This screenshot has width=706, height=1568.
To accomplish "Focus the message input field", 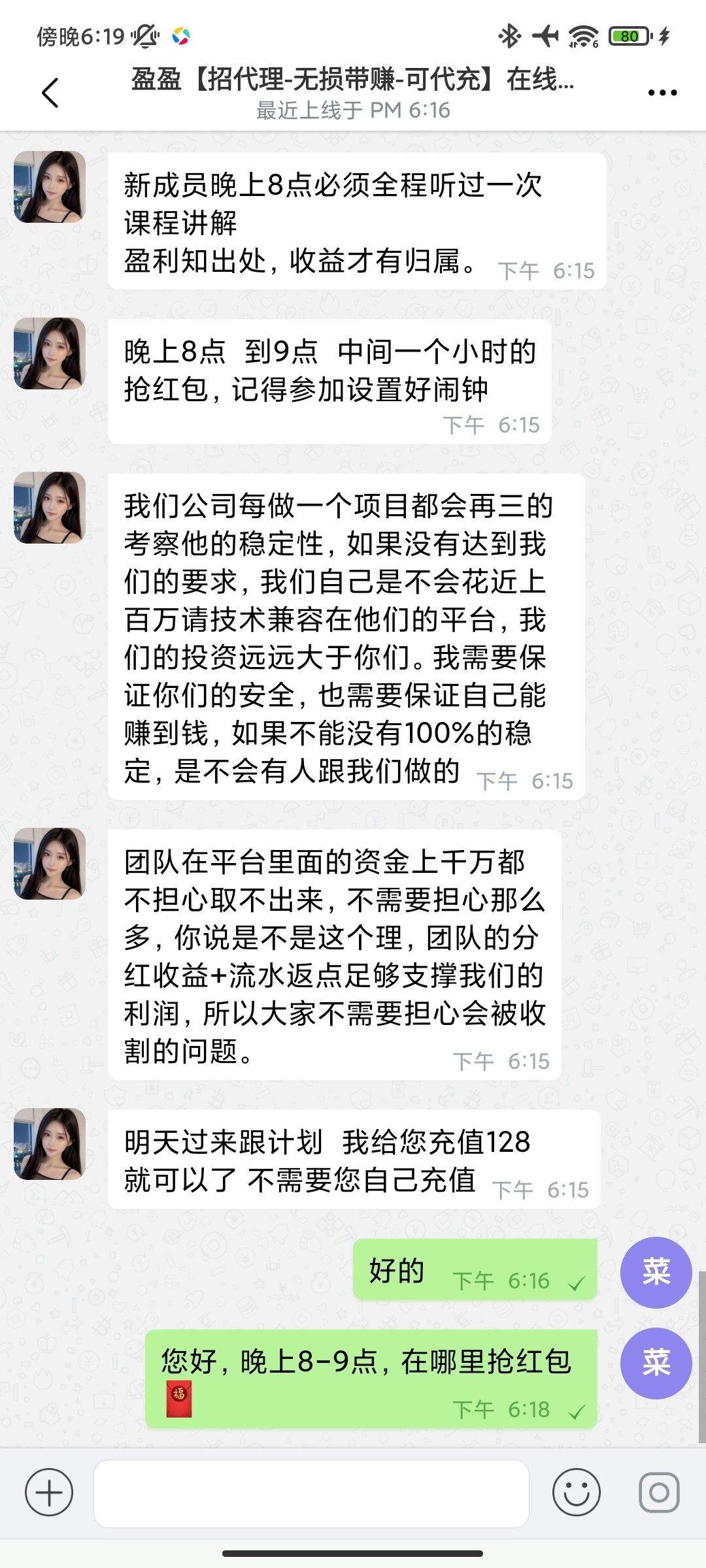I will pos(311,1494).
